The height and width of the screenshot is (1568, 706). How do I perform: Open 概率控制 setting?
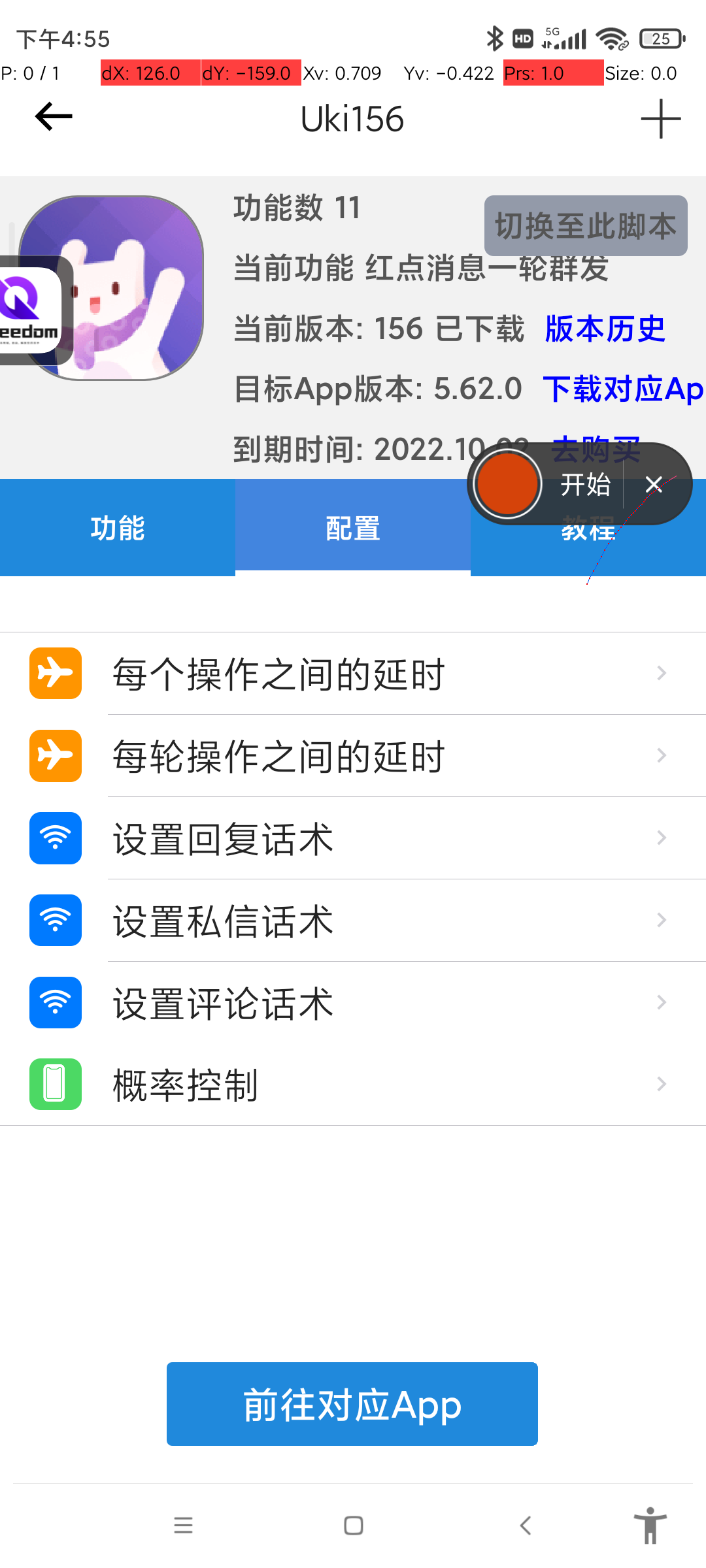tap(353, 1085)
